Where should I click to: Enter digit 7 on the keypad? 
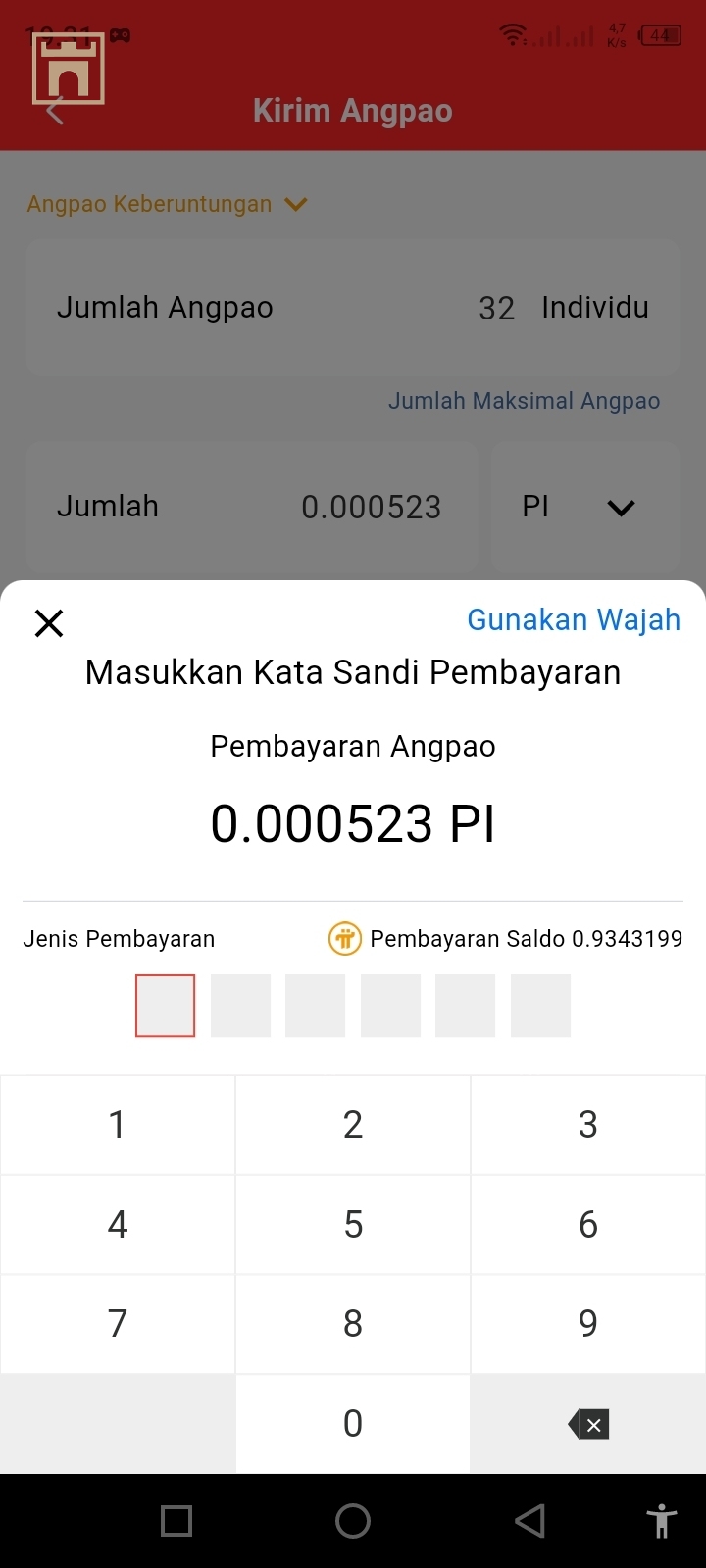tap(118, 1324)
